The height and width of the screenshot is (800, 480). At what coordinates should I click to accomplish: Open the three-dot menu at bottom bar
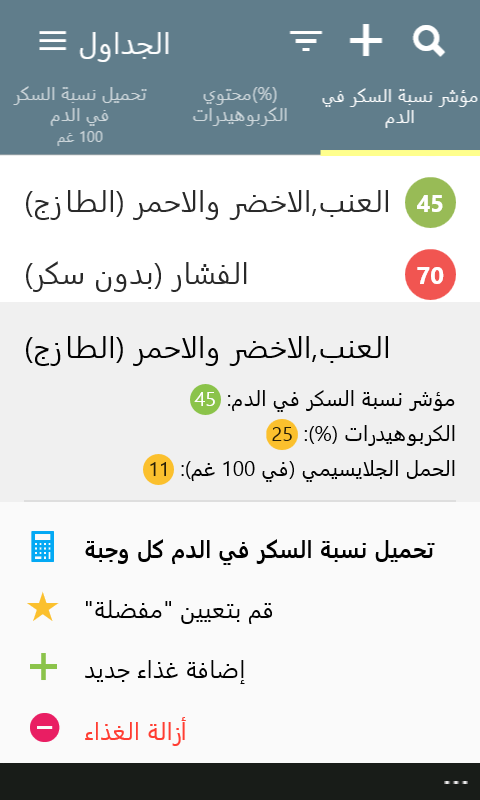coord(456,782)
